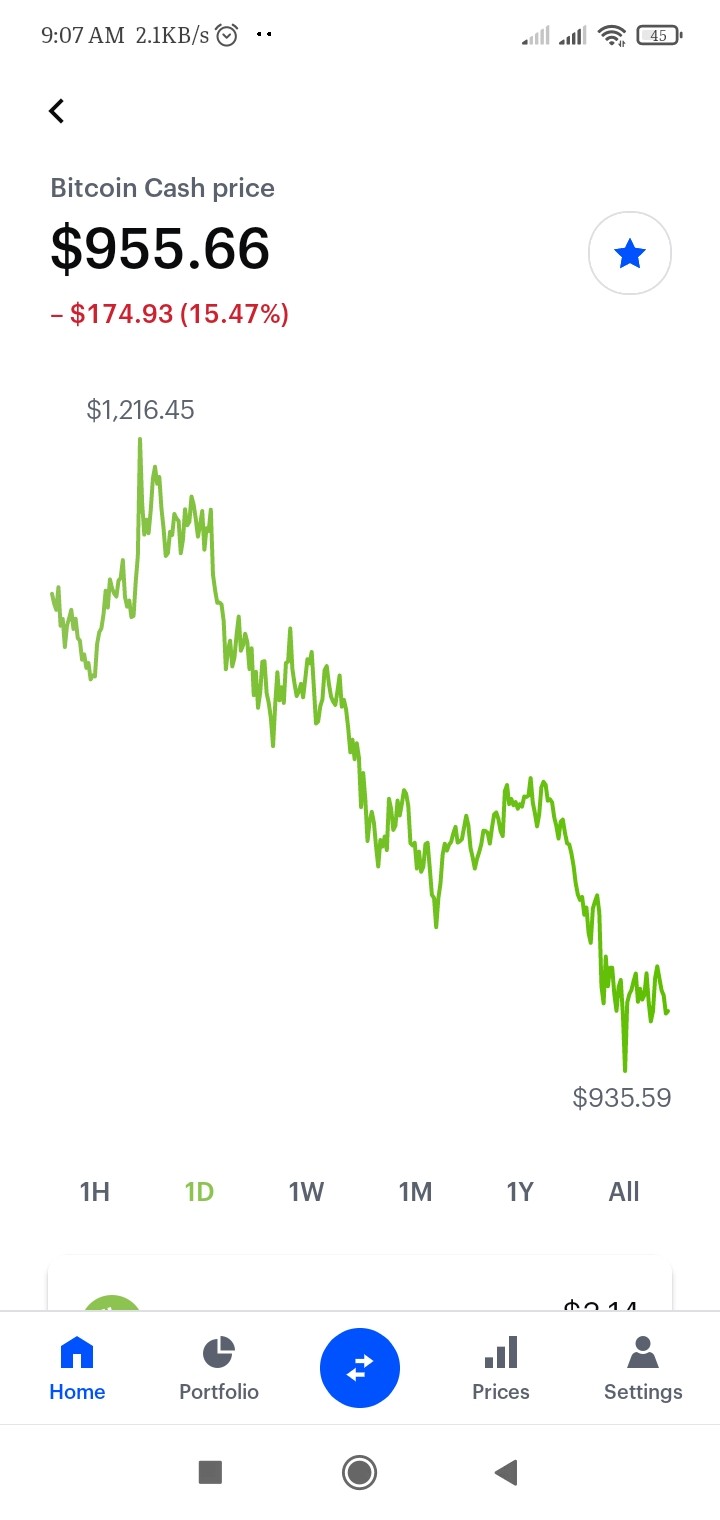View the 1Y price history
The image size is (720, 1520).
tap(520, 1192)
